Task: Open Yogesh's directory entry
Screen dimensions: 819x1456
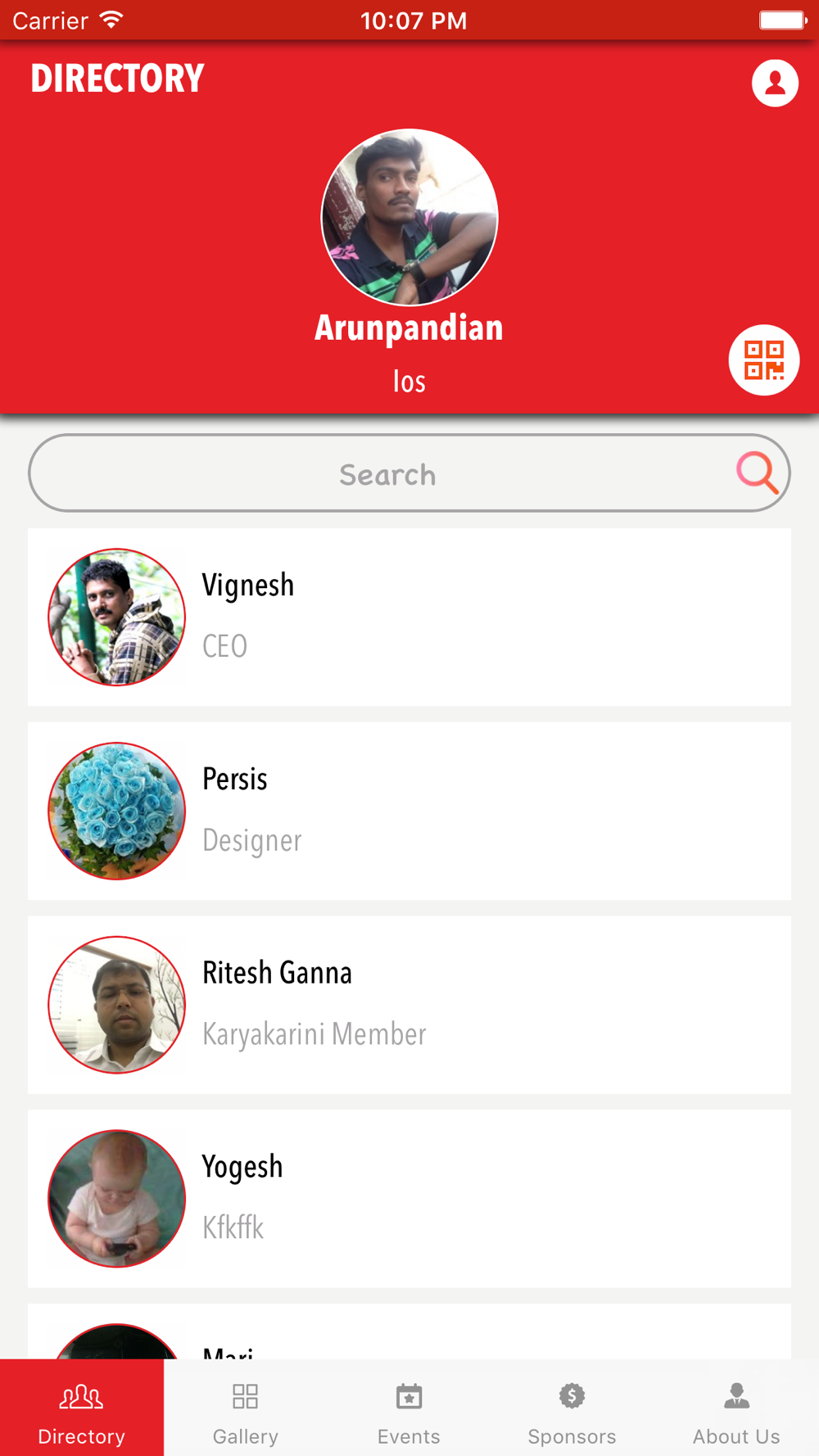Action: coord(409,1198)
